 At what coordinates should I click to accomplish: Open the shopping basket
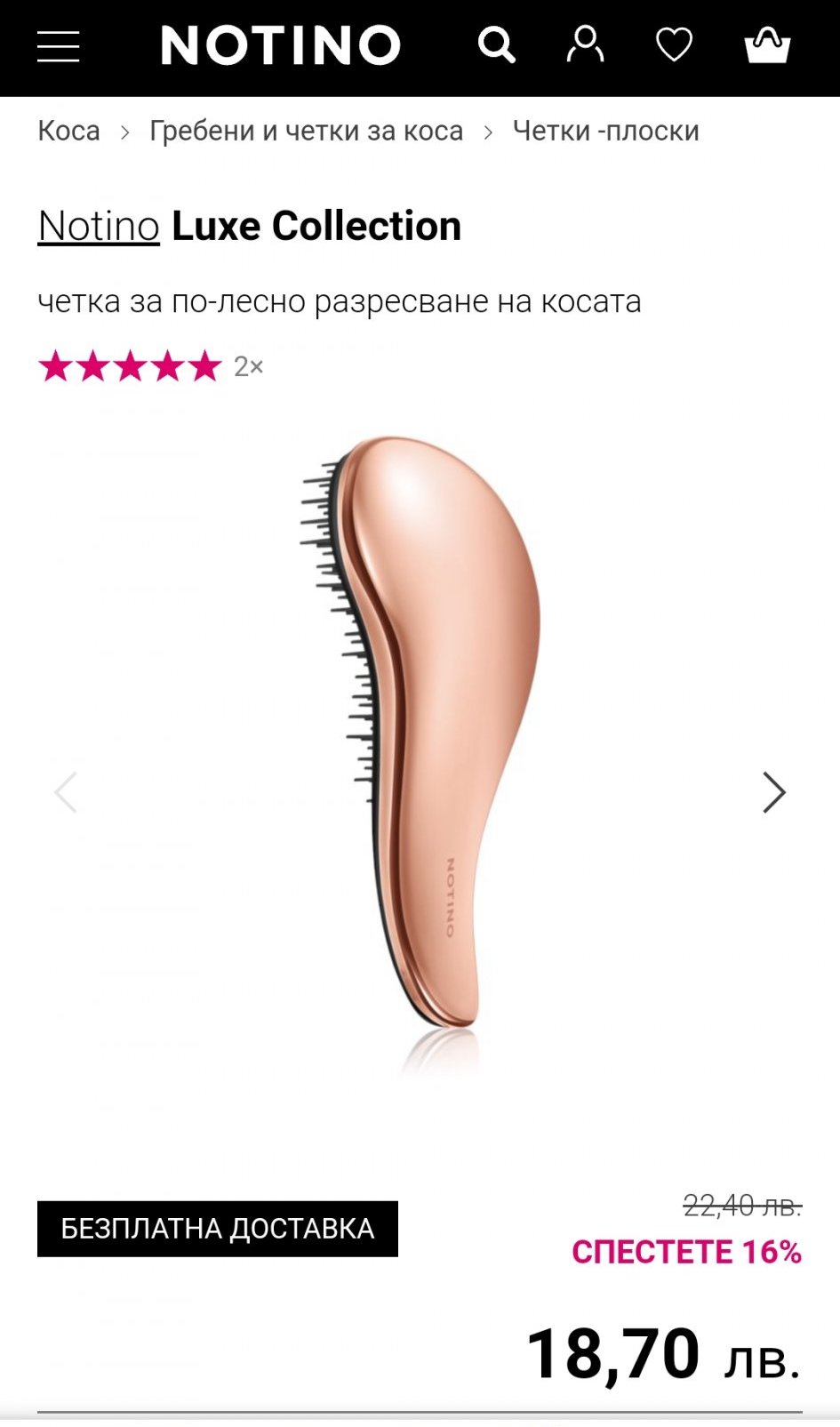767,44
